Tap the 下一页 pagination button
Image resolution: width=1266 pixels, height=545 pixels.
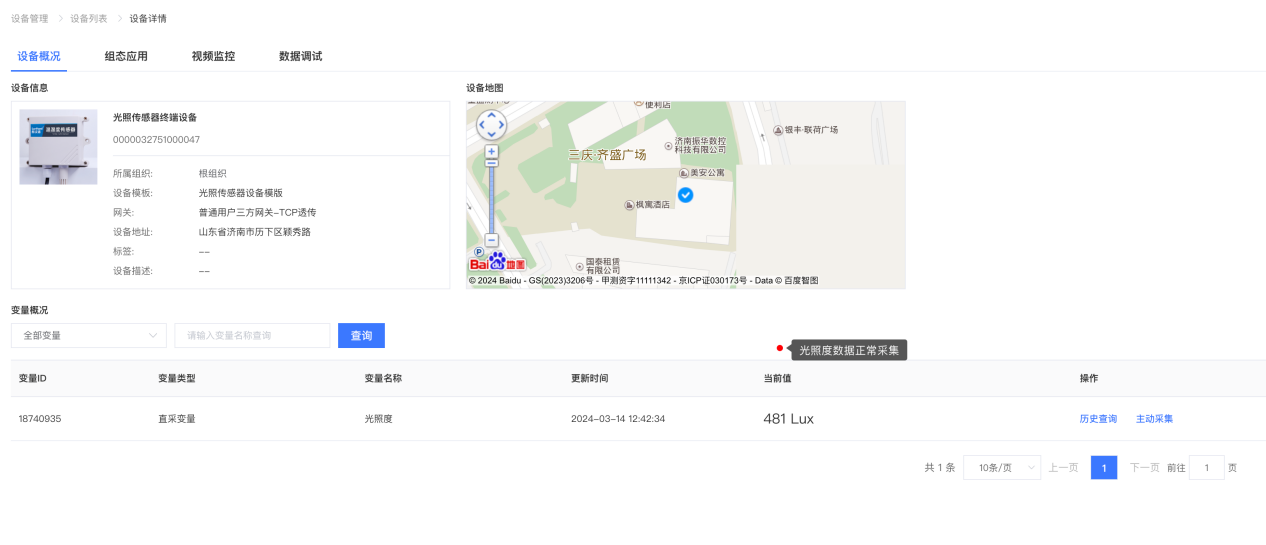(1144, 468)
